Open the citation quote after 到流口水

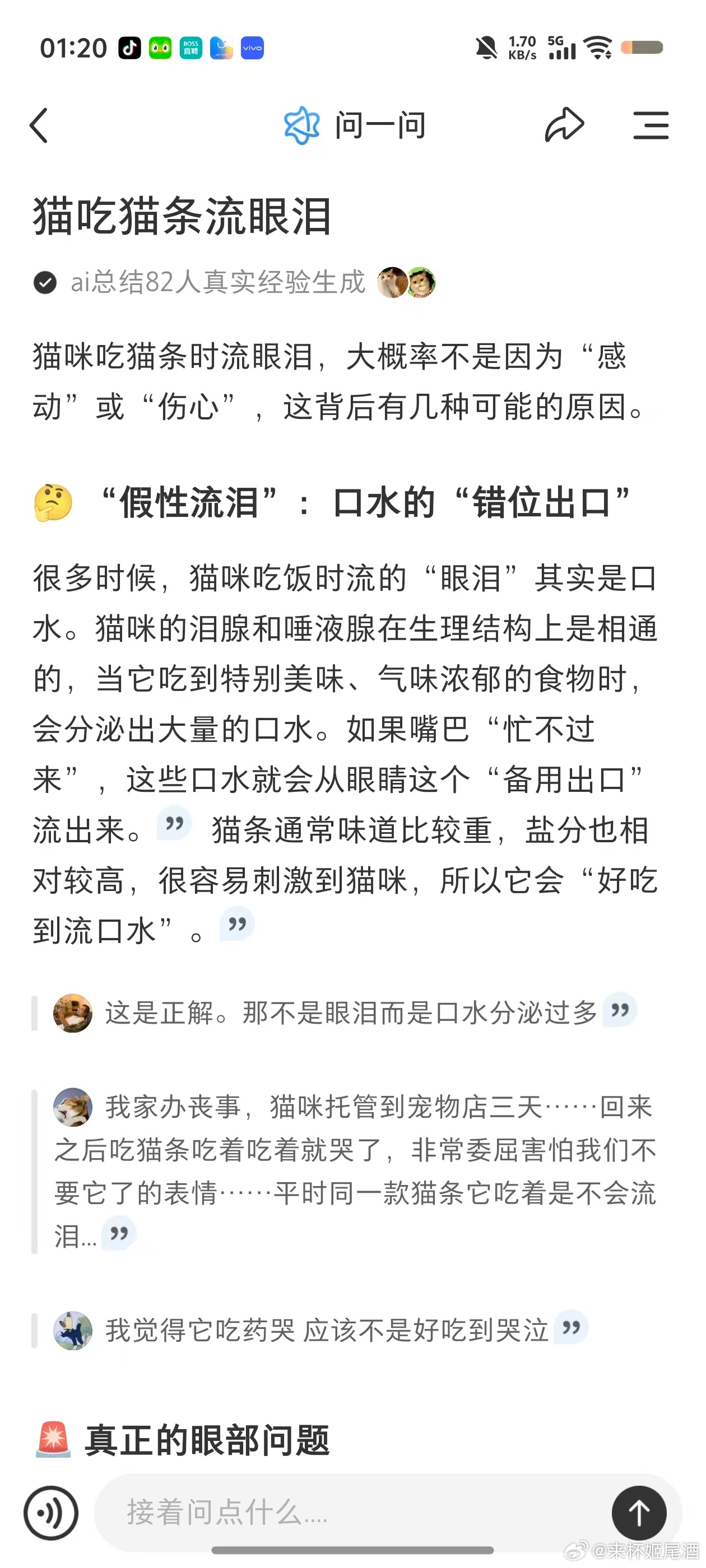click(237, 925)
